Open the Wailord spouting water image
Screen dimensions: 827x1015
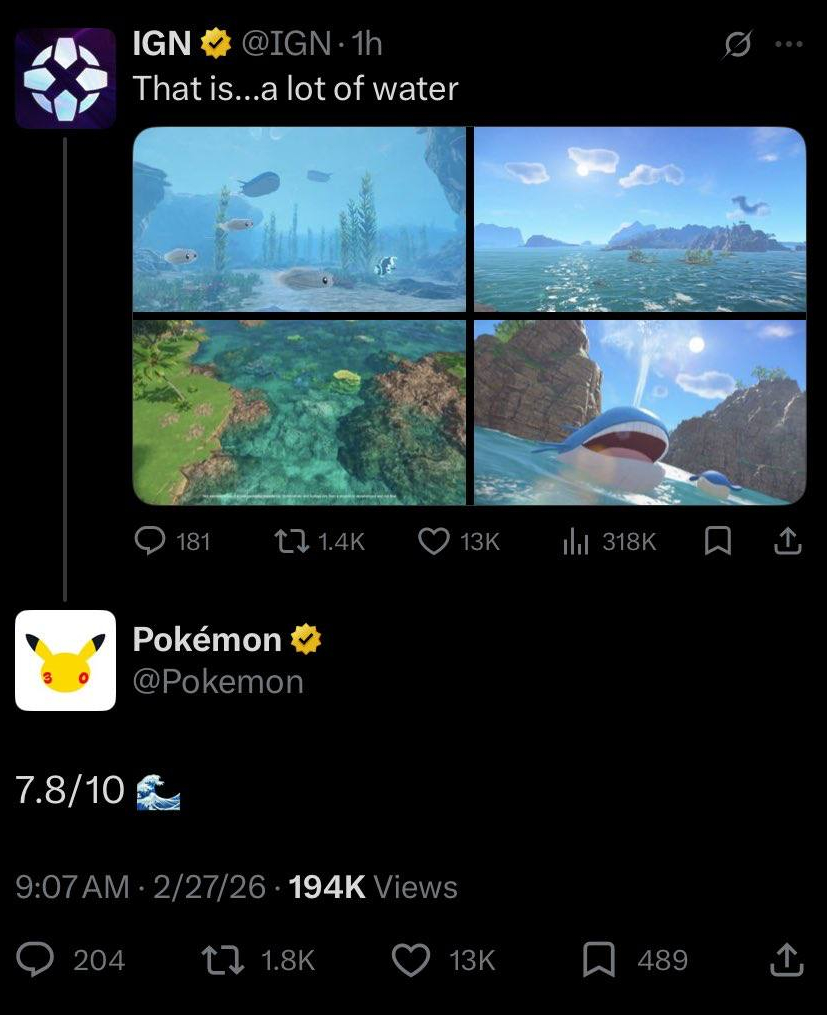(639, 412)
